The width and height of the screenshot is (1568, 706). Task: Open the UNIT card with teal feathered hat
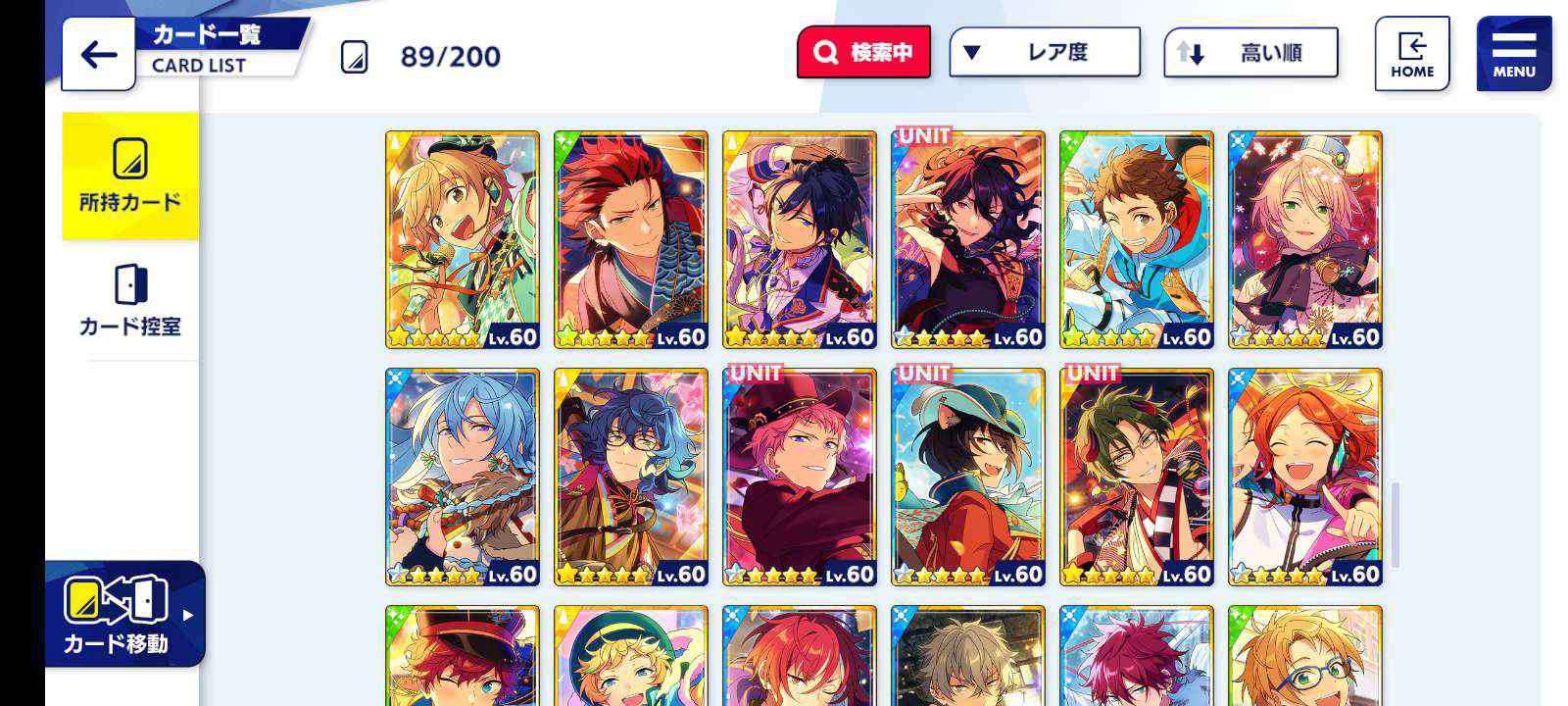pos(968,477)
